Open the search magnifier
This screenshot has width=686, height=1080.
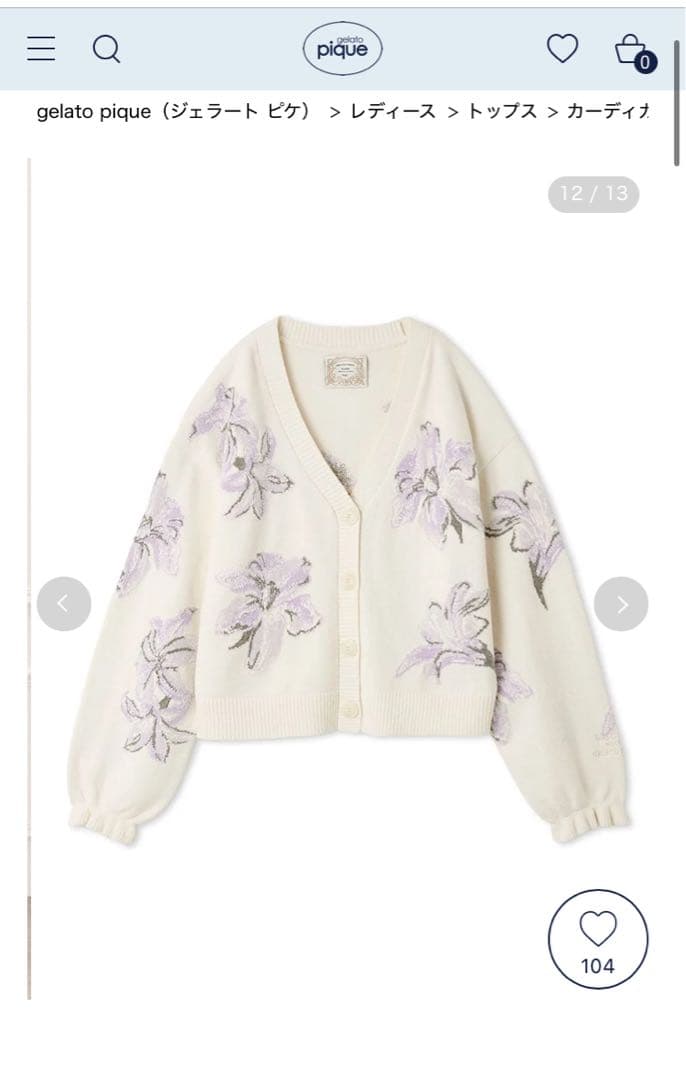[106, 48]
